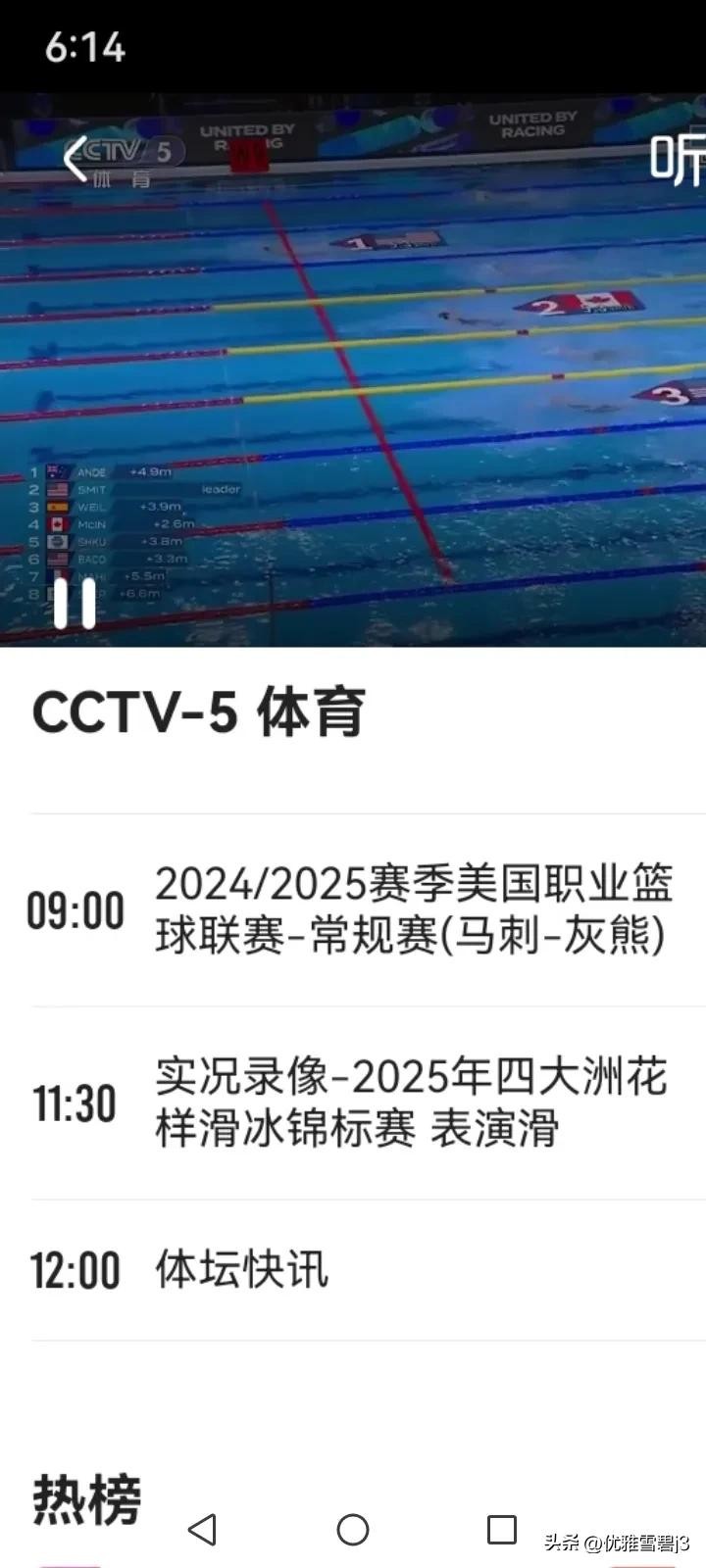Open the 09:00 NBA 马刺-灰熊 program
This screenshot has width=706, height=1568.
click(412, 910)
